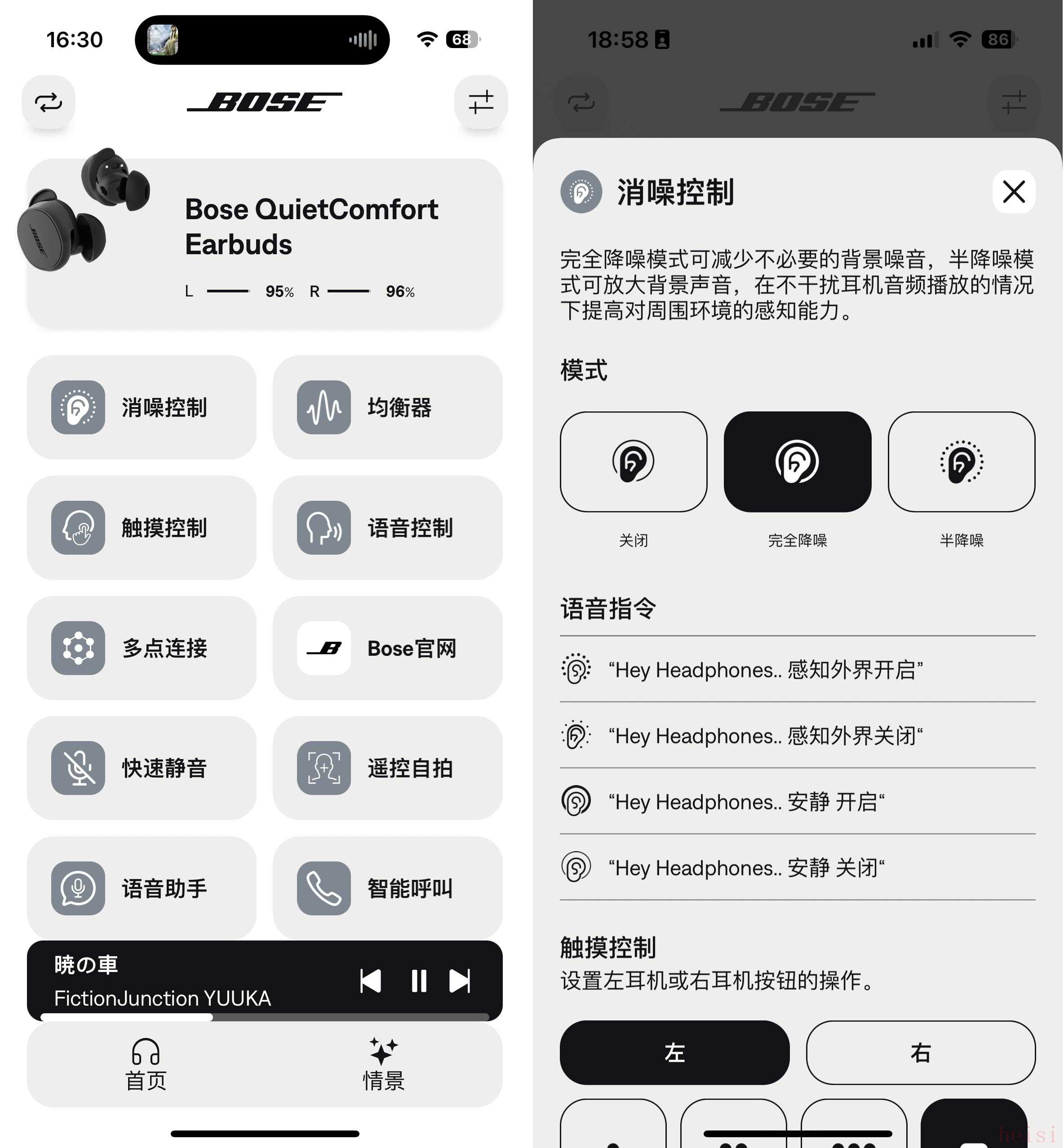Open the 快速静音 quick mute card
This screenshot has height=1148, width=1064.
(x=142, y=768)
